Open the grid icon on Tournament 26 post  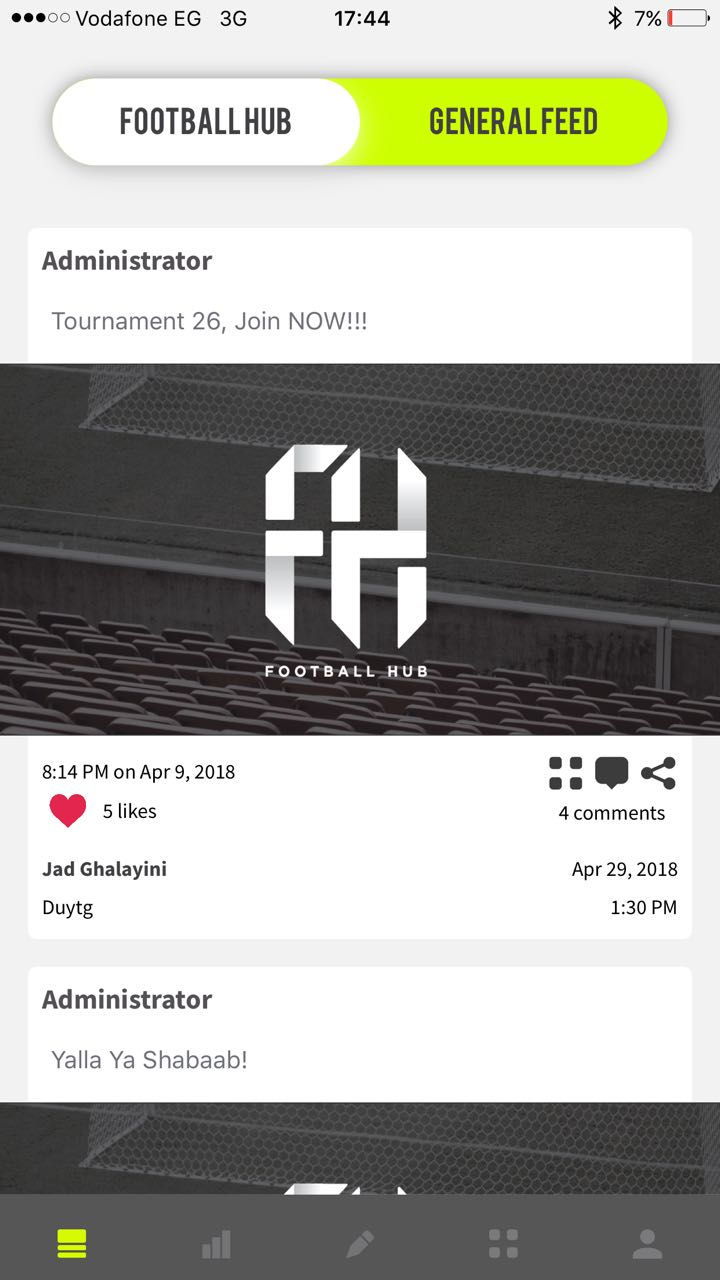point(566,773)
